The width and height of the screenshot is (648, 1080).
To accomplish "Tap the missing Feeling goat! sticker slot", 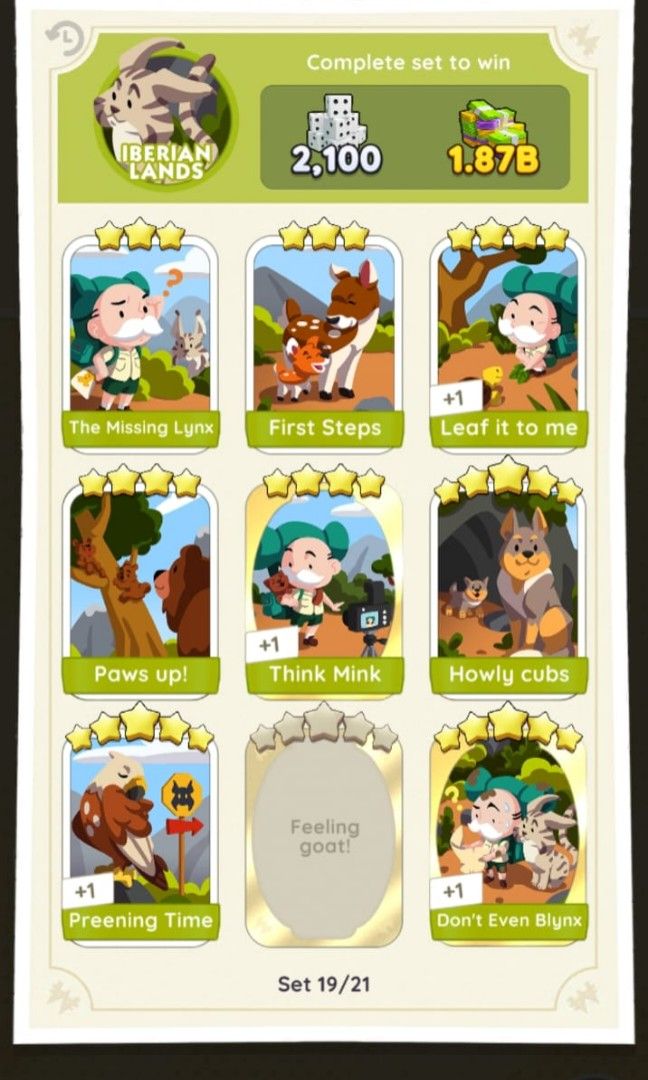I will click(324, 830).
